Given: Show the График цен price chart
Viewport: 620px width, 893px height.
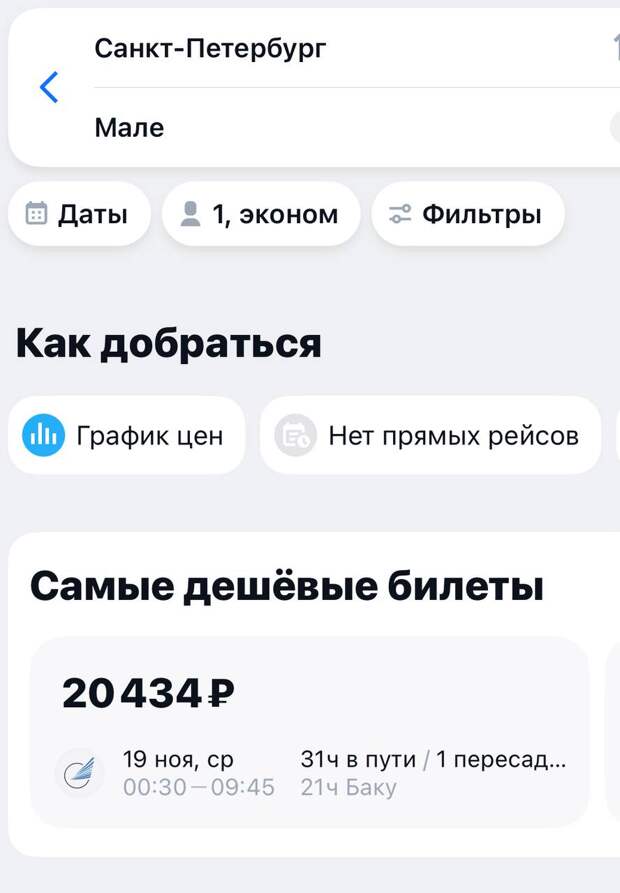Looking at the screenshot, I should point(126,435).
